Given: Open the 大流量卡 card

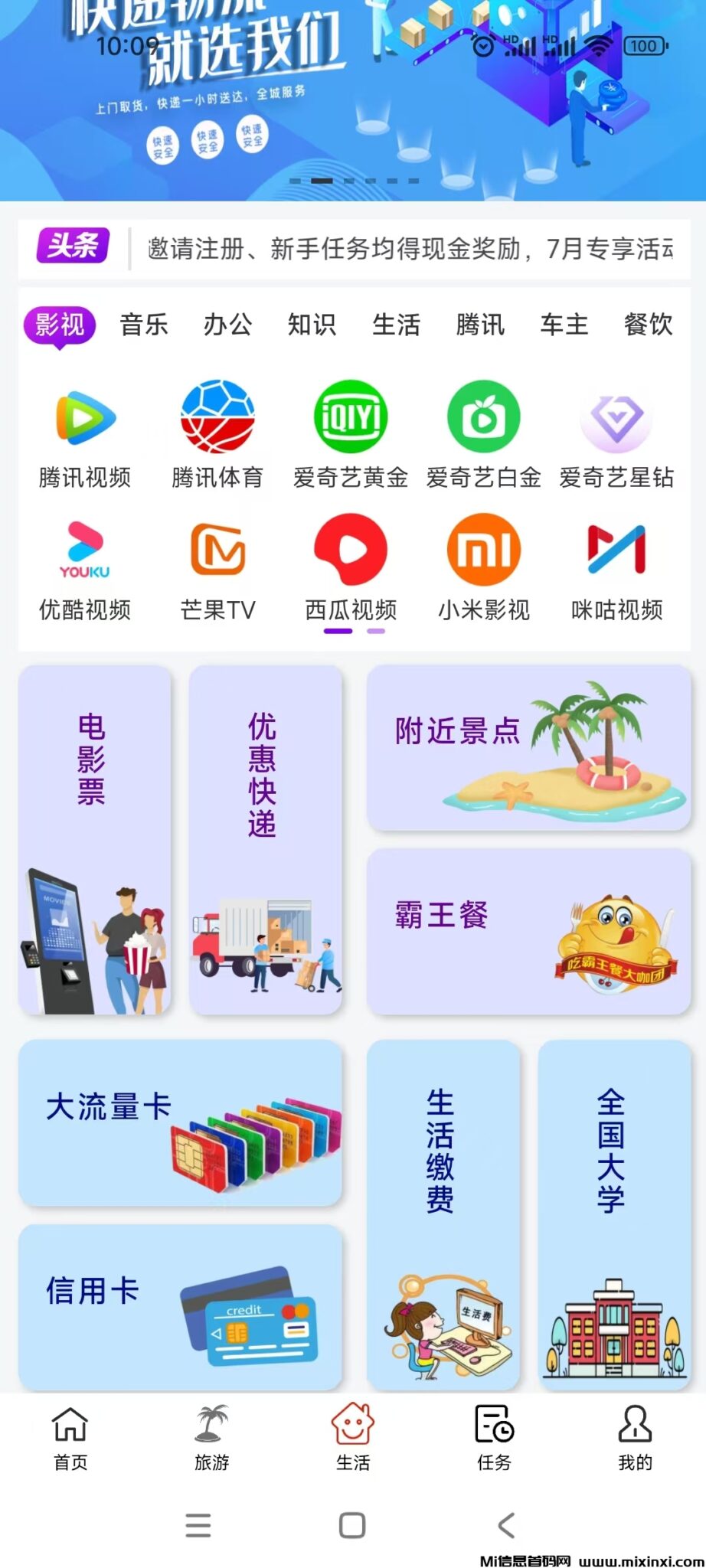Looking at the screenshot, I should click(180, 1122).
